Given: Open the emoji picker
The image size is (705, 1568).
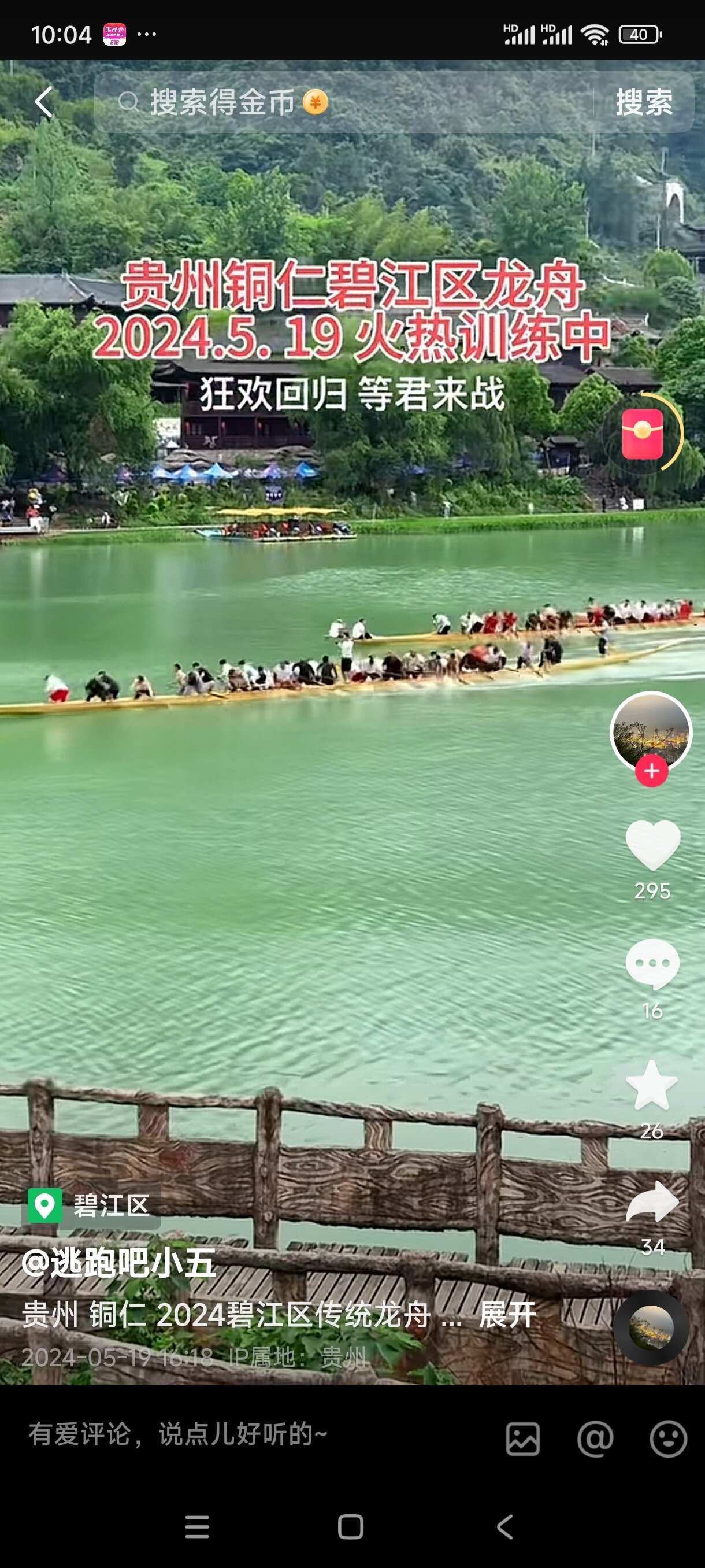Looking at the screenshot, I should click(x=668, y=1439).
